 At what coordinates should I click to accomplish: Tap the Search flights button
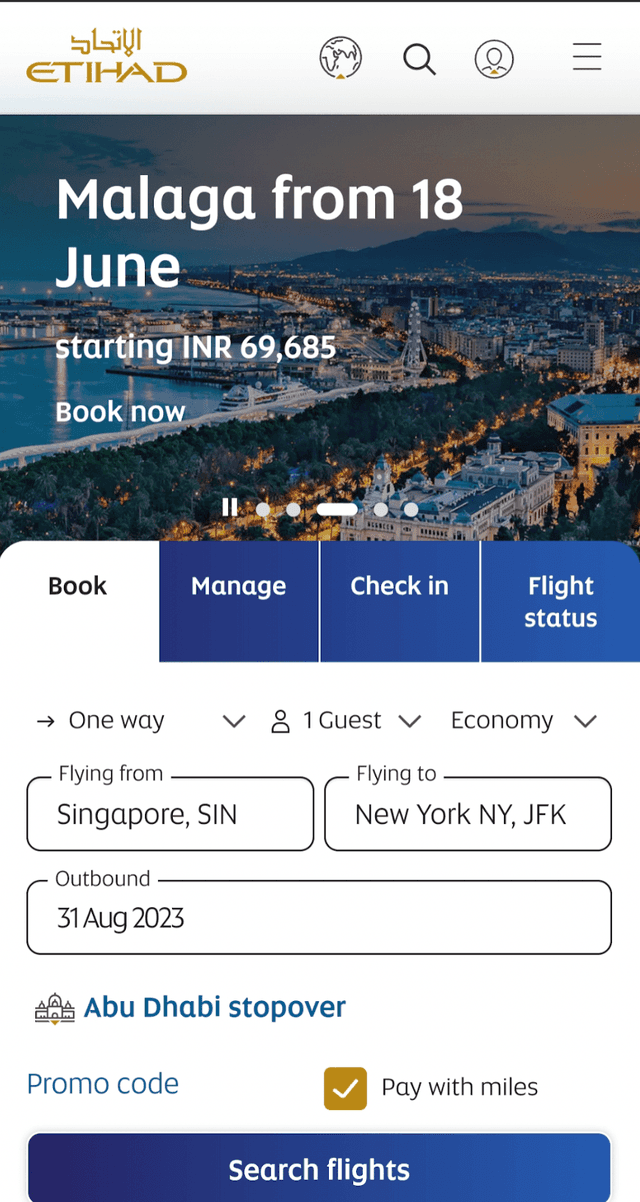coord(319,1169)
